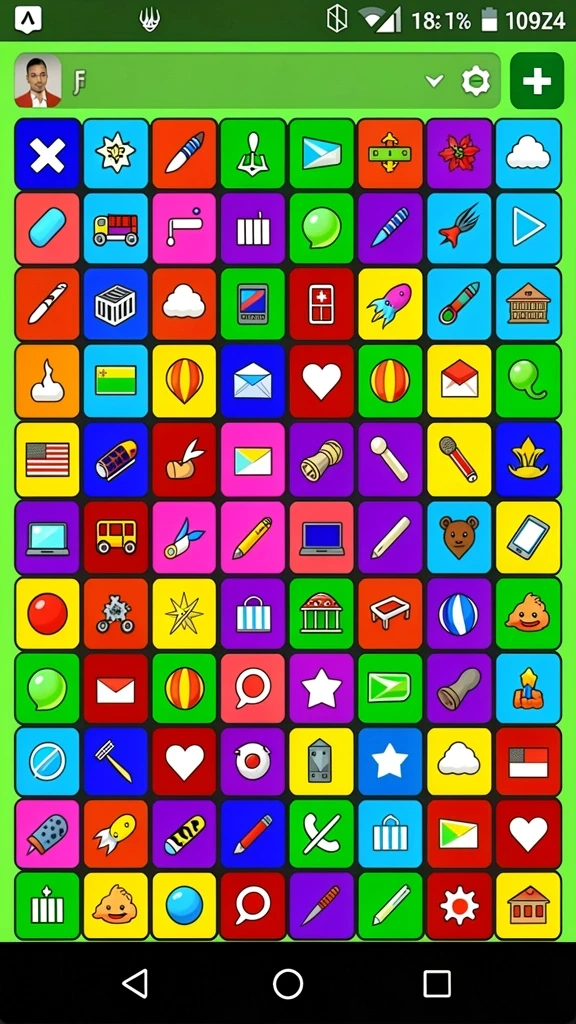Choose the white star tile on purple
This screenshot has height=1024, width=576.
(x=321, y=688)
